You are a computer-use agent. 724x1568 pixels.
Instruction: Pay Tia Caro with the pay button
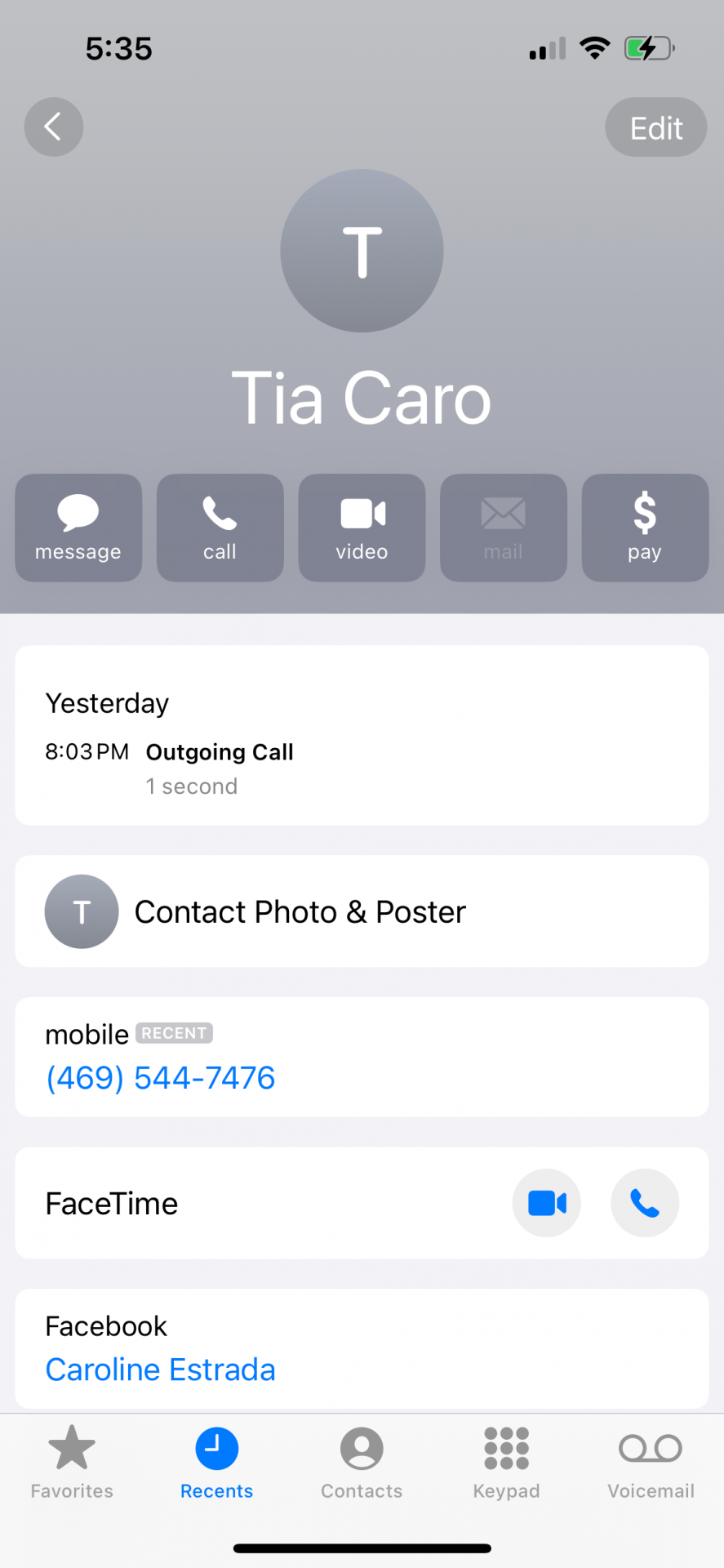tap(645, 528)
